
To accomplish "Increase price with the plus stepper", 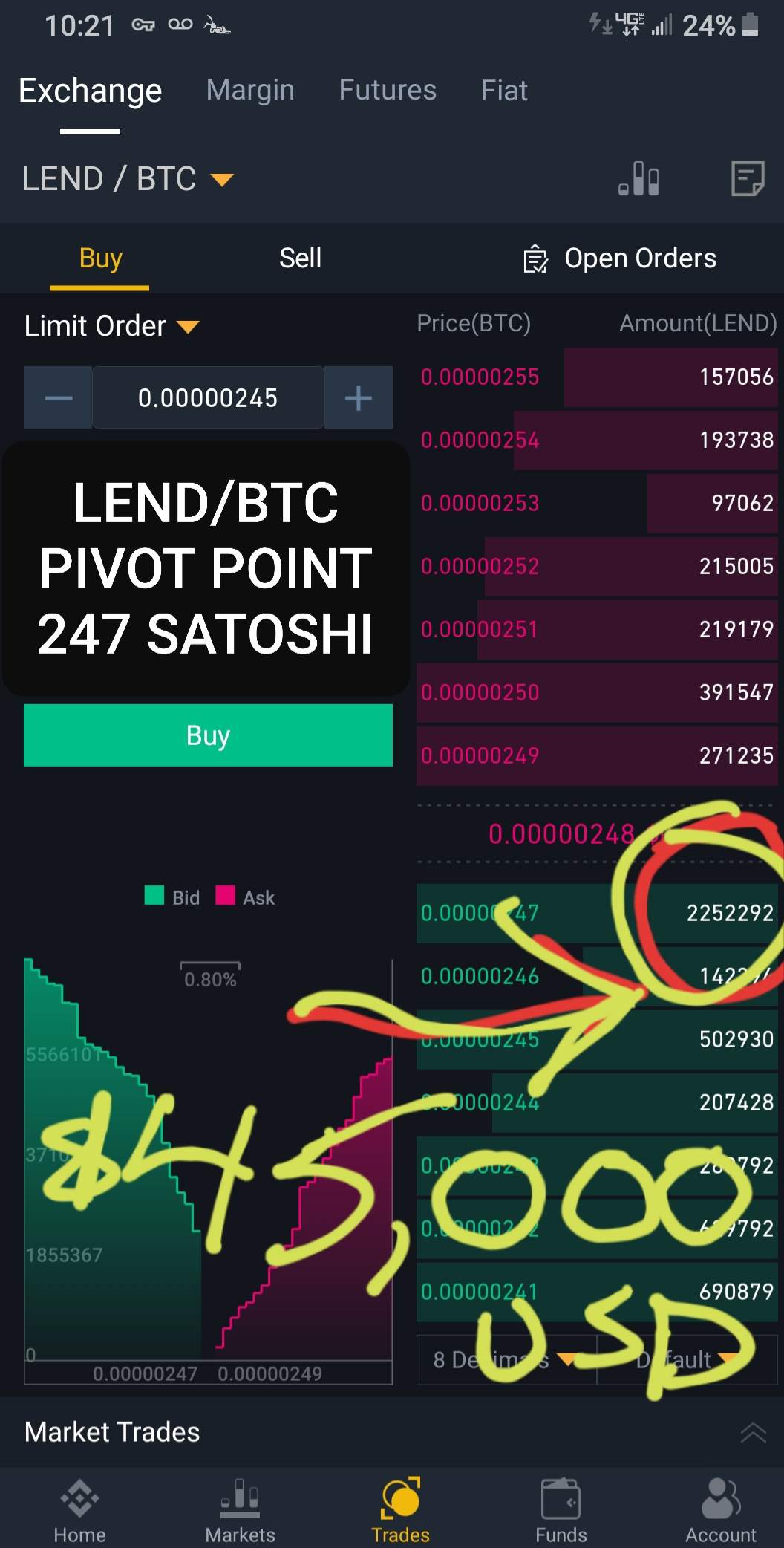I will point(359,398).
